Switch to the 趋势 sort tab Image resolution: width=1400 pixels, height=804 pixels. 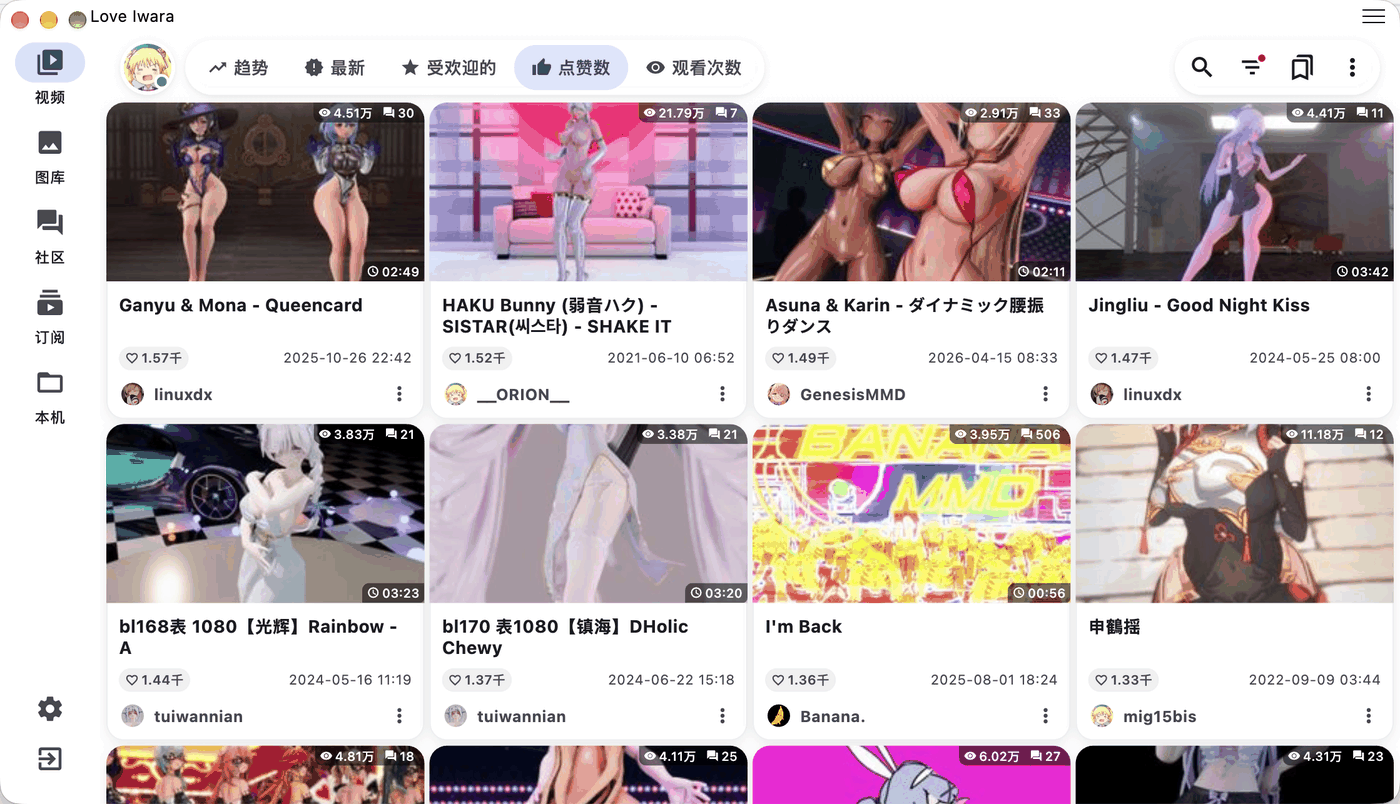click(238, 68)
